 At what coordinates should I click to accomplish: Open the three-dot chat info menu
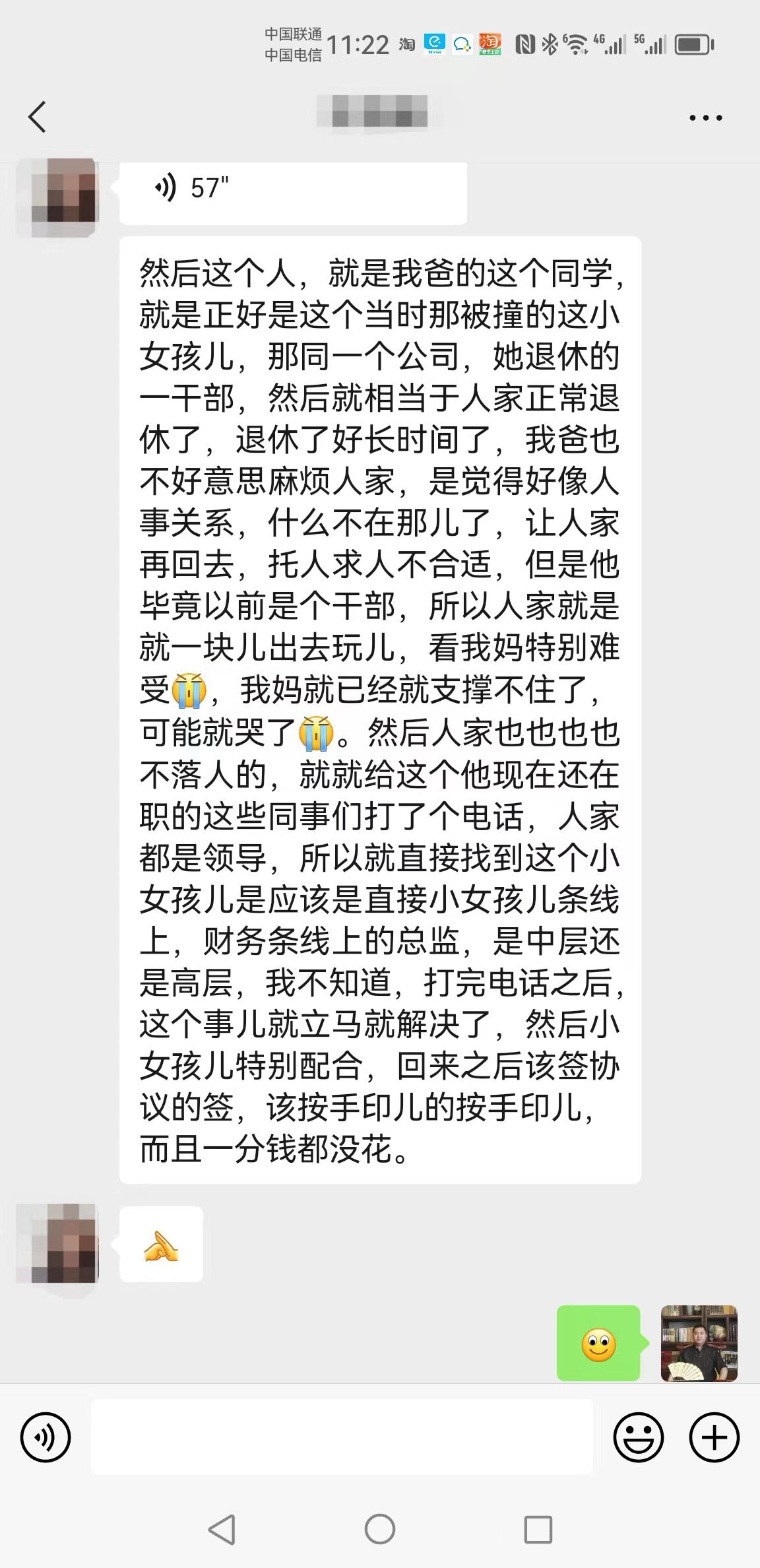tap(705, 118)
